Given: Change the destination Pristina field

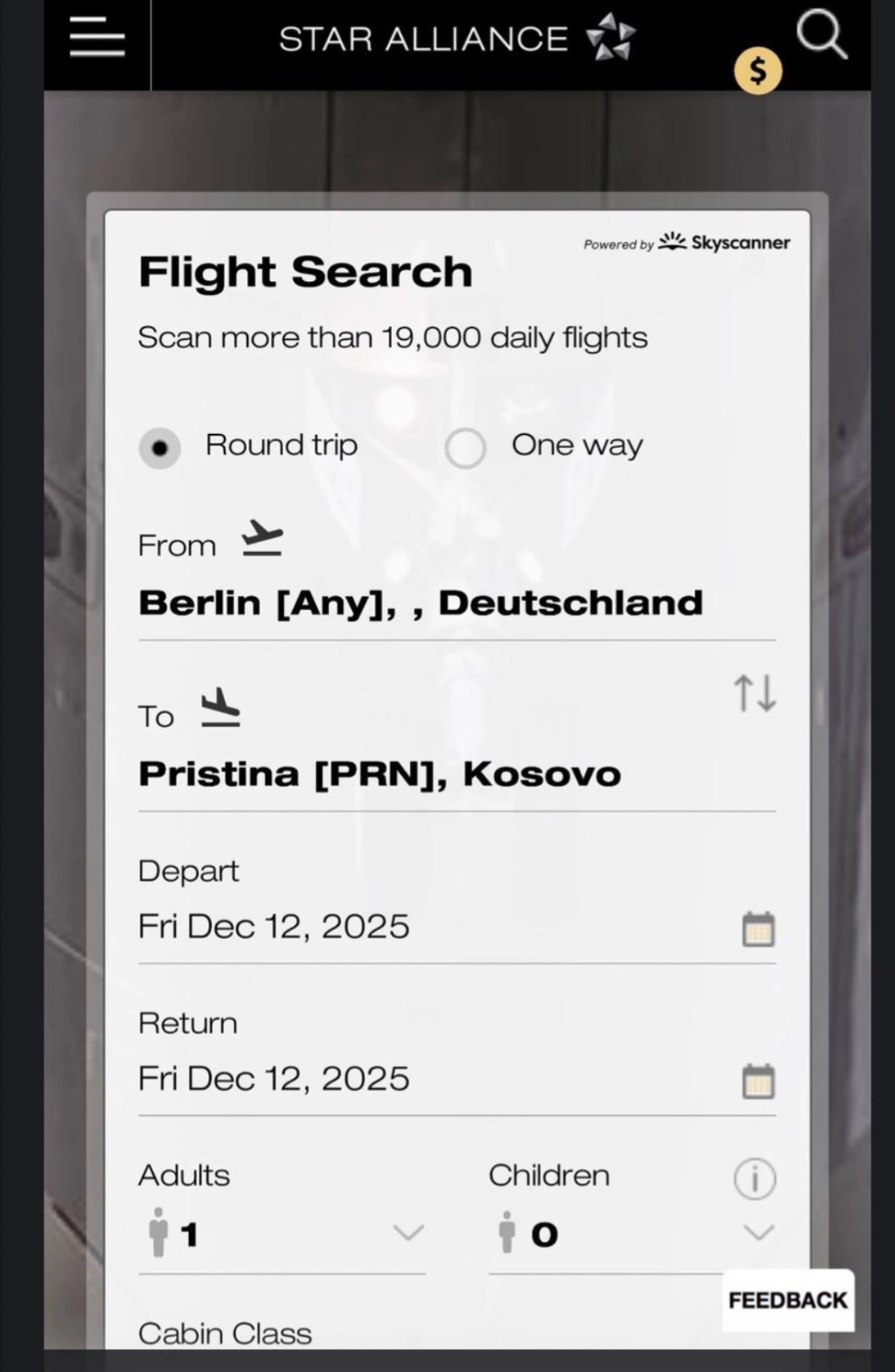Looking at the screenshot, I should pos(380,775).
